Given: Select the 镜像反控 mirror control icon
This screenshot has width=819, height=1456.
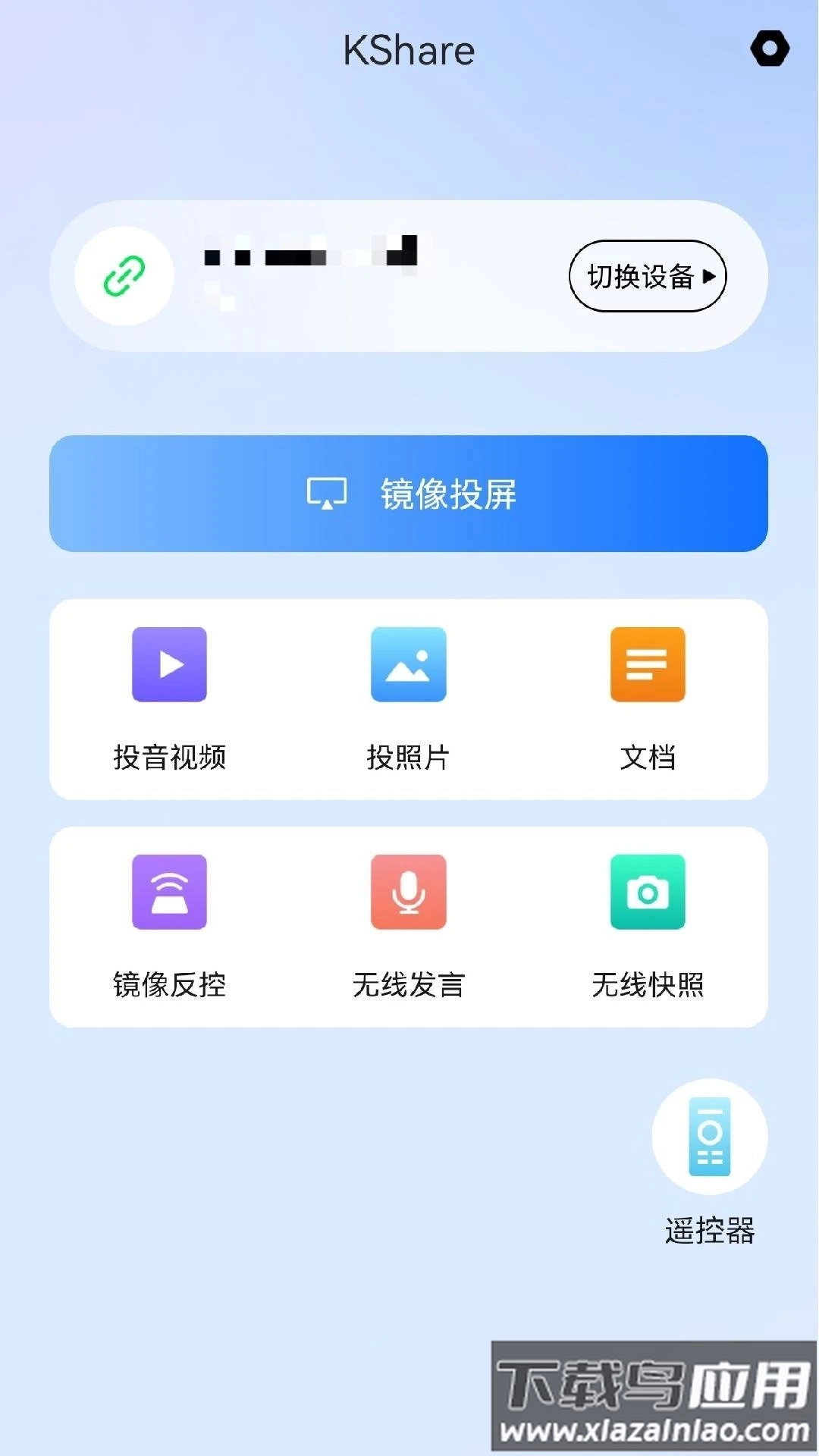Looking at the screenshot, I should 168,891.
